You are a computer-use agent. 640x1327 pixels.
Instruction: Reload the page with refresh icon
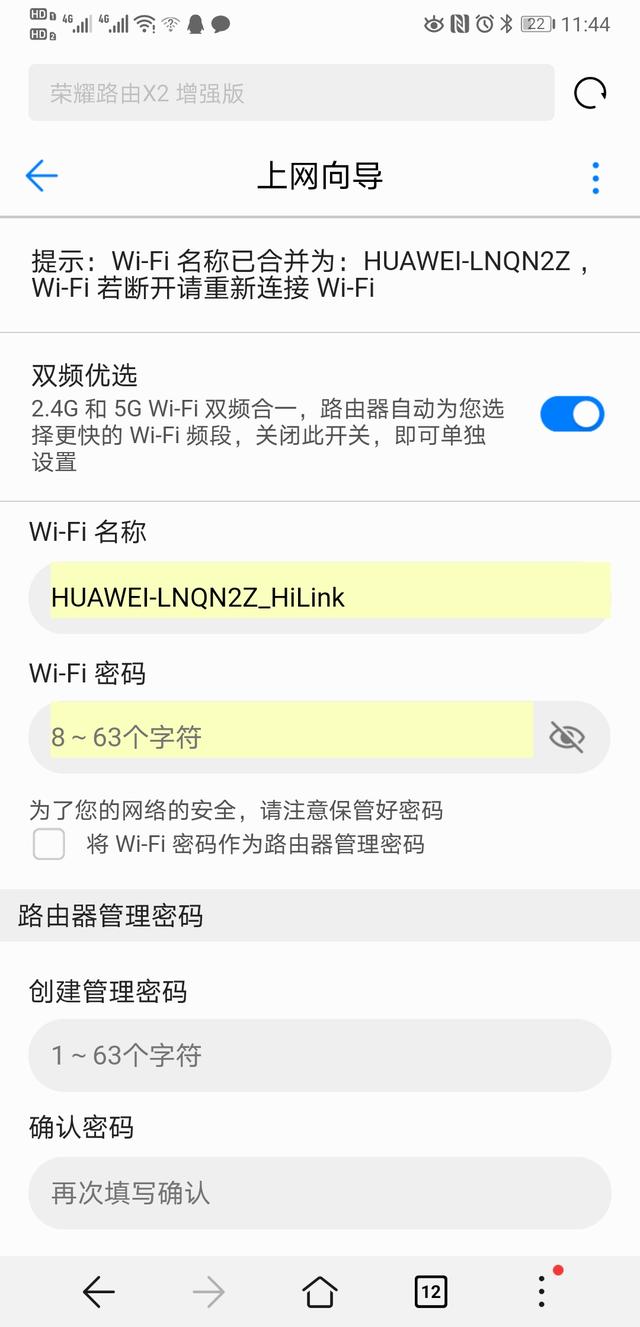click(x=590, y=93)
